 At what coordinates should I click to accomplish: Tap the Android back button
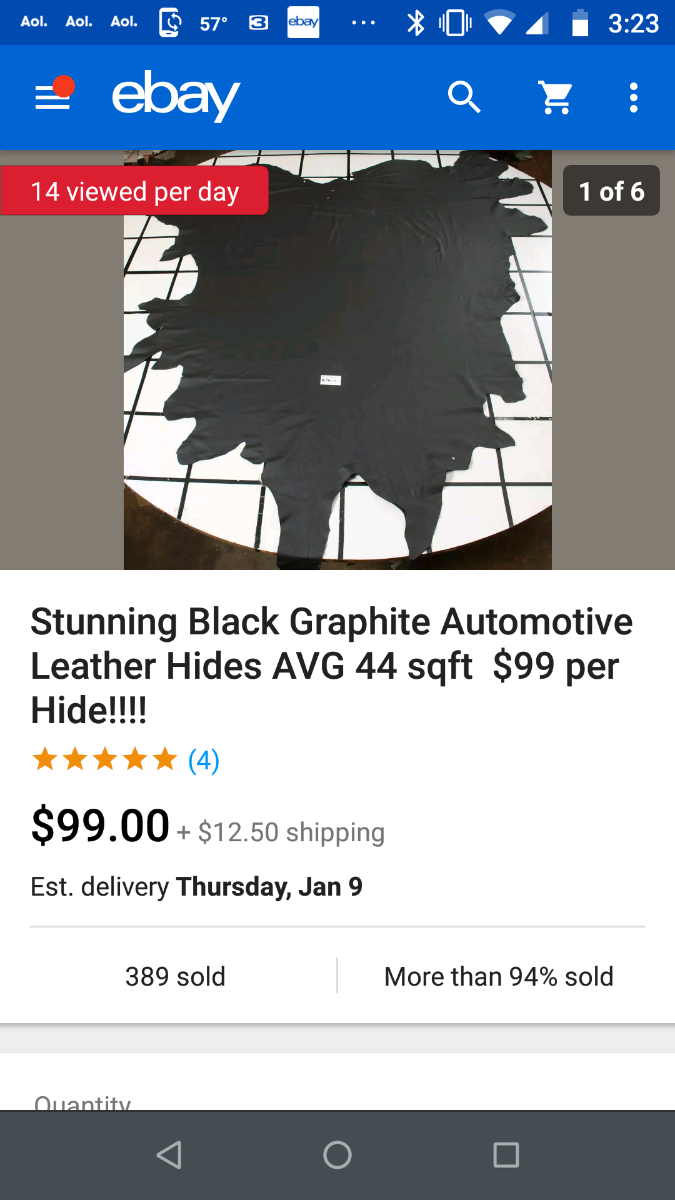tap(169, 1155)
